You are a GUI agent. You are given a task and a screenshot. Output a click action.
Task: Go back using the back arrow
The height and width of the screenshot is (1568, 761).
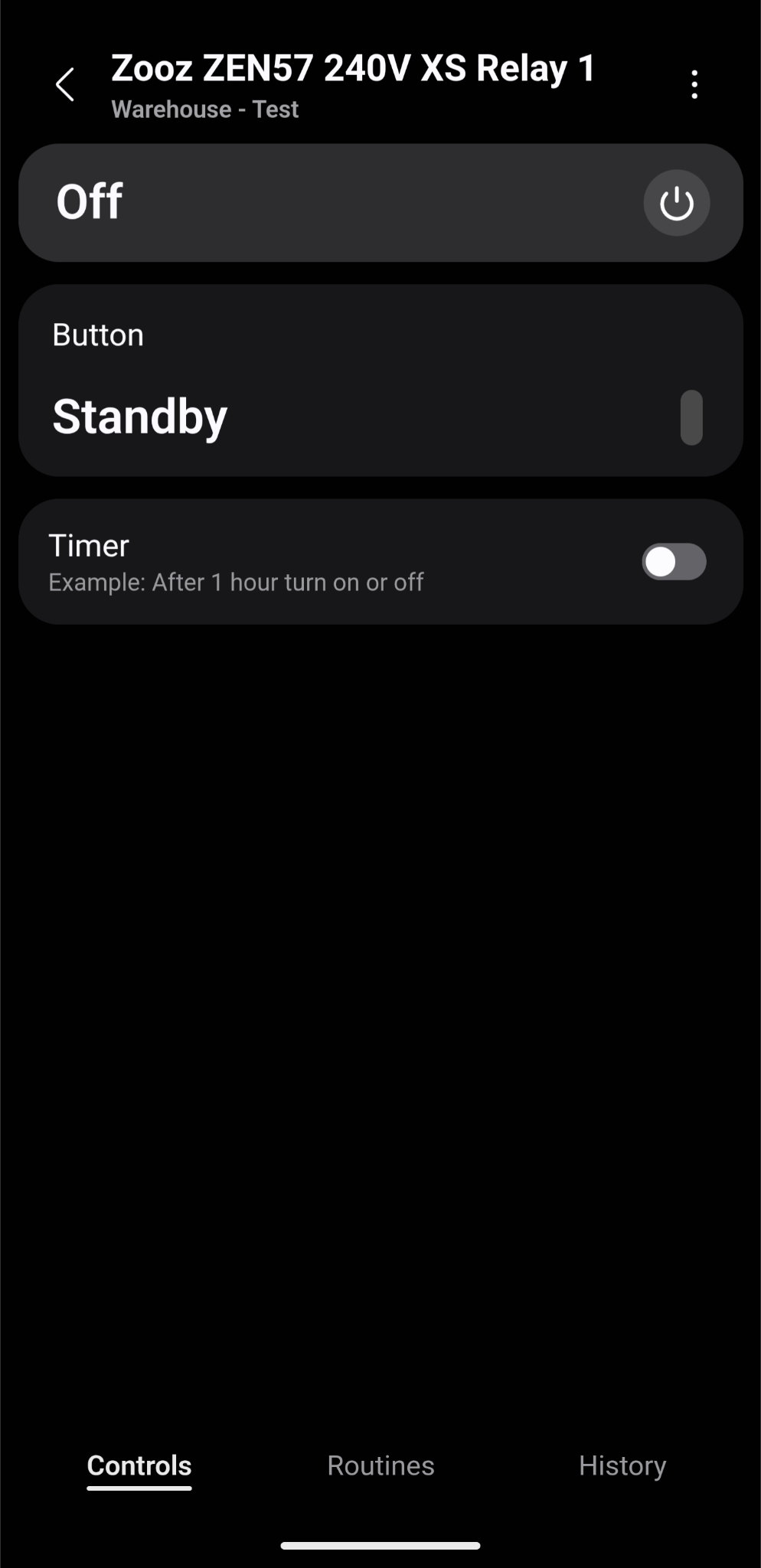tap(65, 84)
